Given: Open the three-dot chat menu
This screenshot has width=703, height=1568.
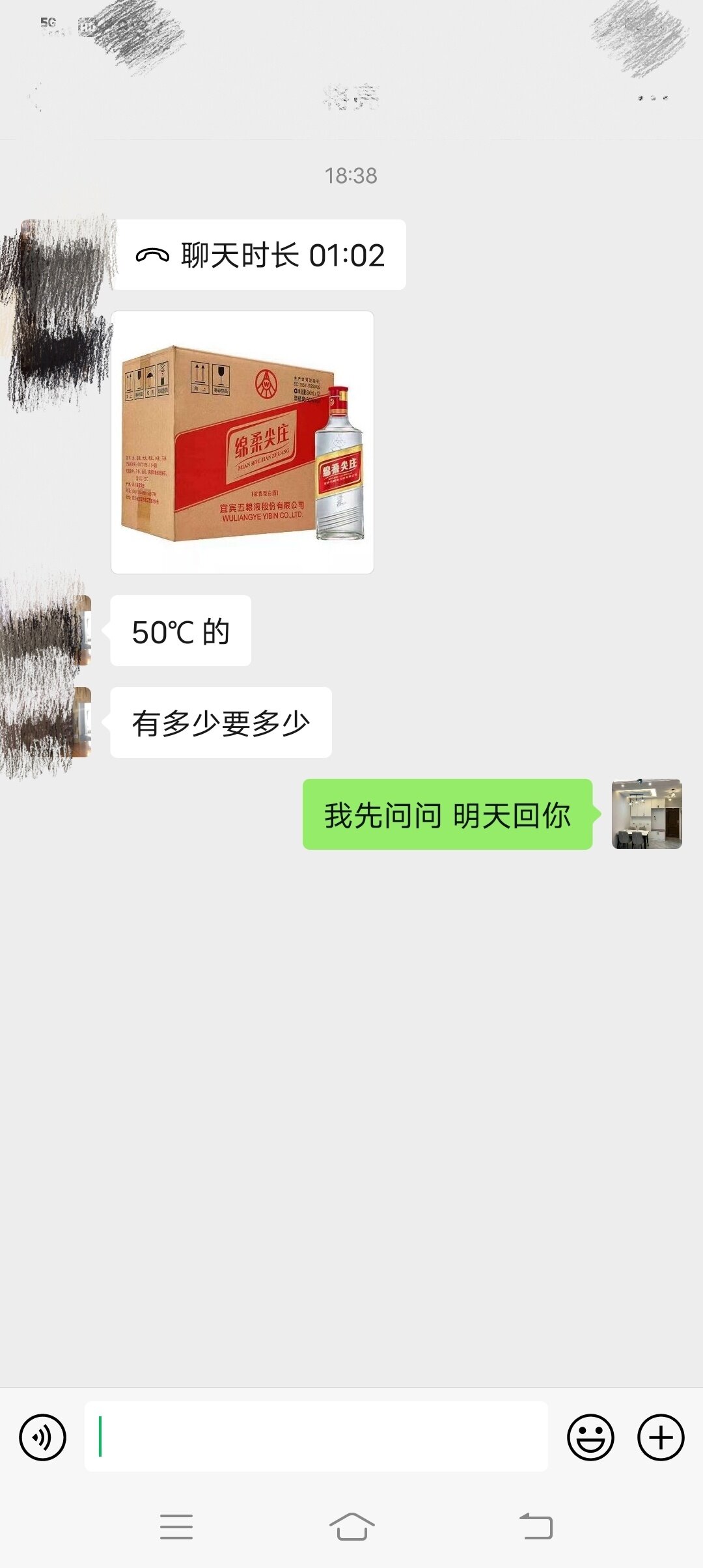Looking at the screenshot, I should click(x=652, y=98).
